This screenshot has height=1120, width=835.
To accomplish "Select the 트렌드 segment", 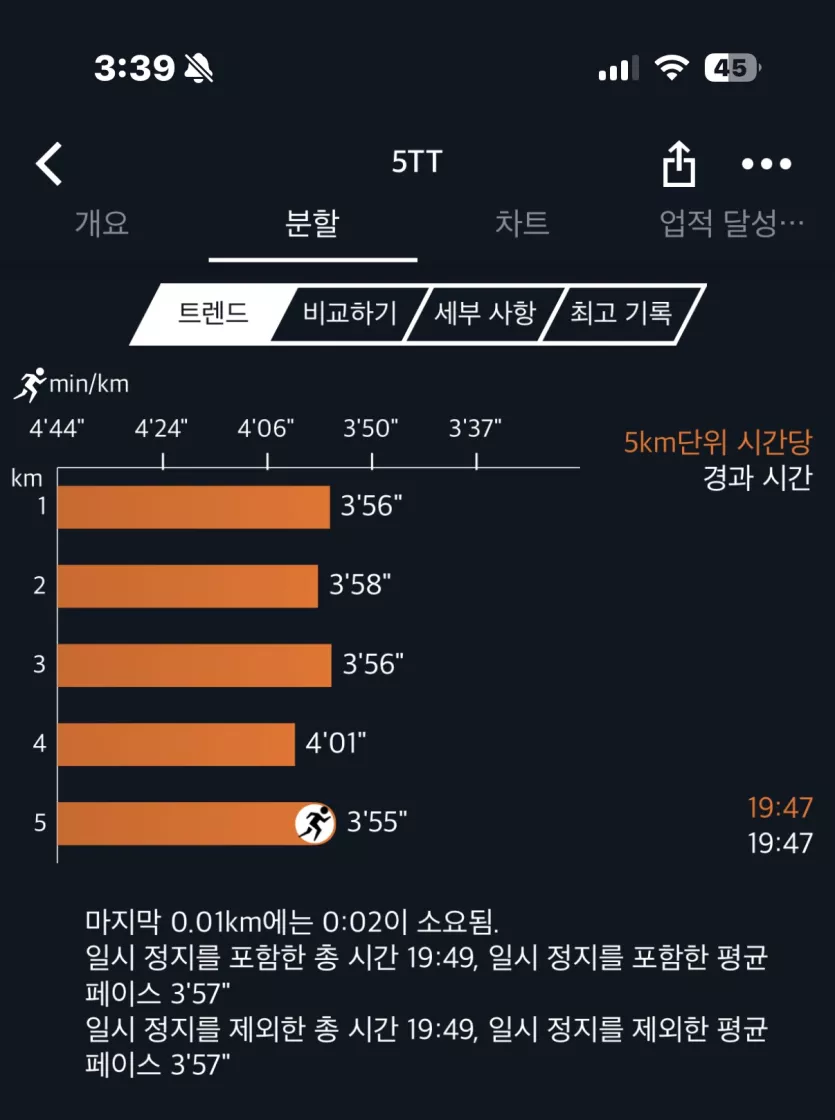I will tap(212, 313).
